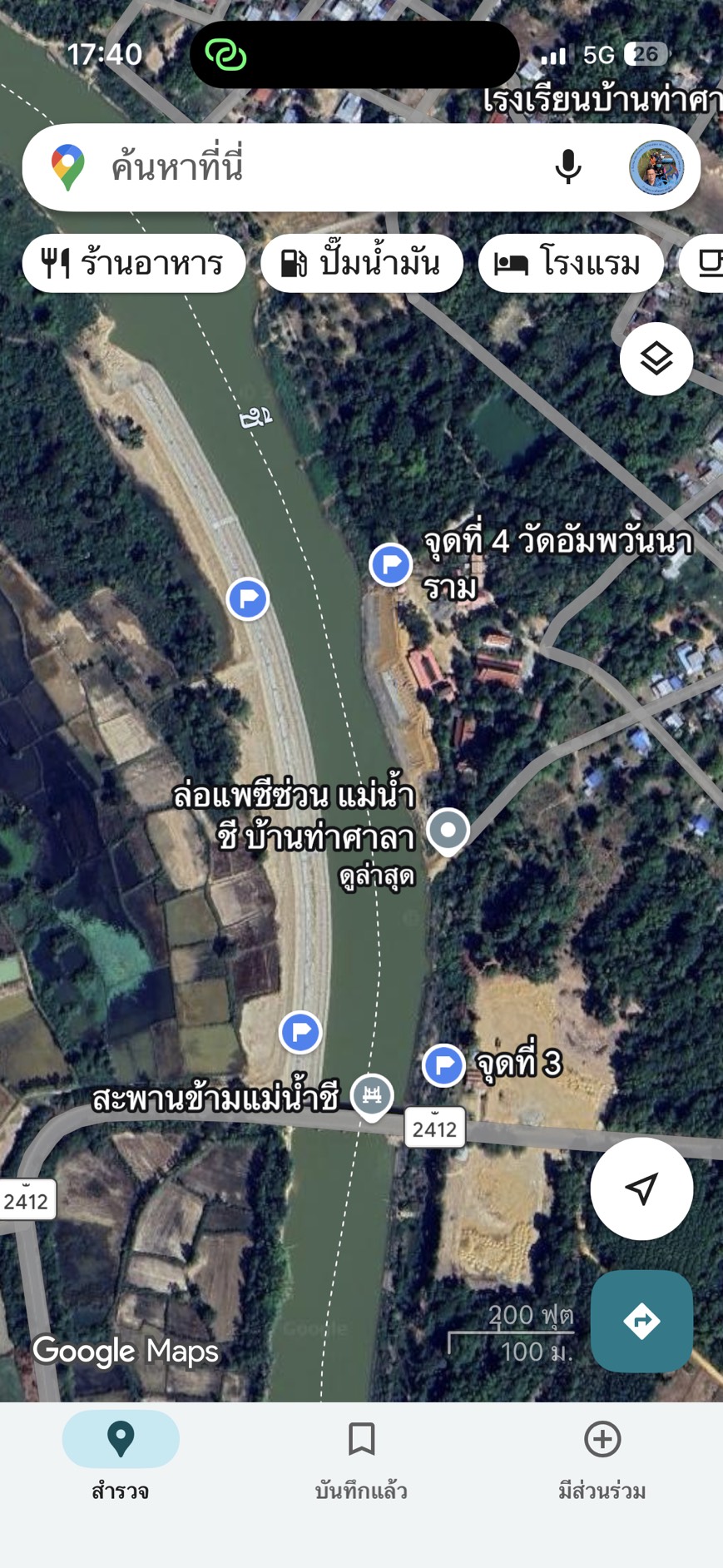Open the จุดที่ 4 วัดอัมพวันนาราม marker

click(x=390, y=564)
